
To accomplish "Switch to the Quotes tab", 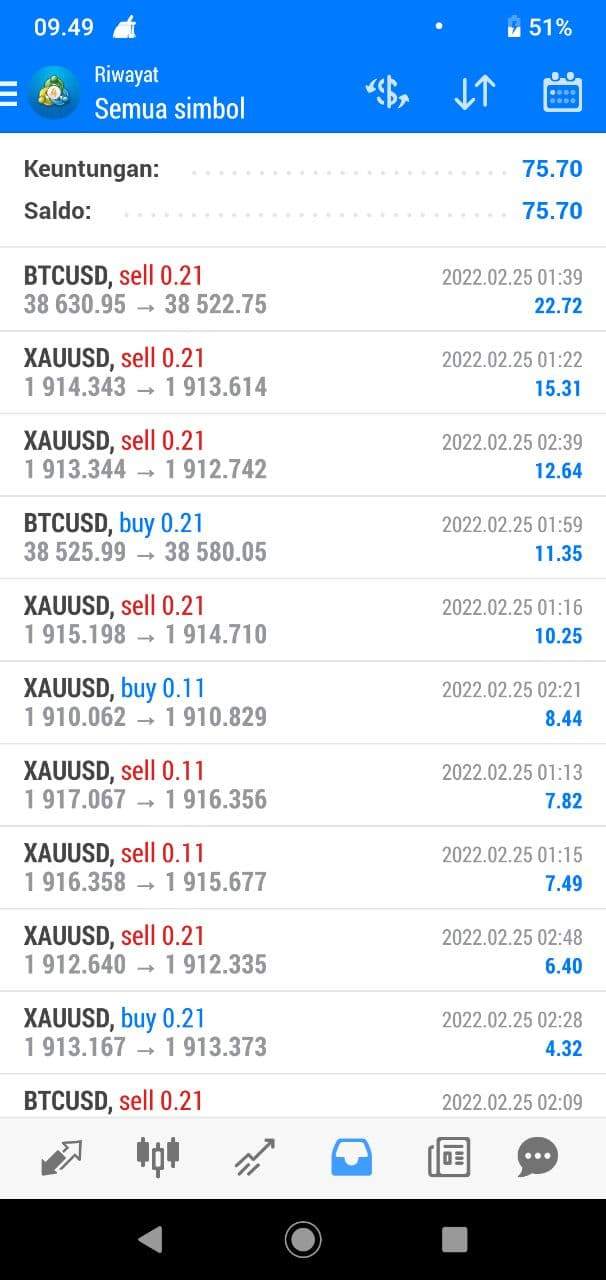I will [x=62, y=1158].
